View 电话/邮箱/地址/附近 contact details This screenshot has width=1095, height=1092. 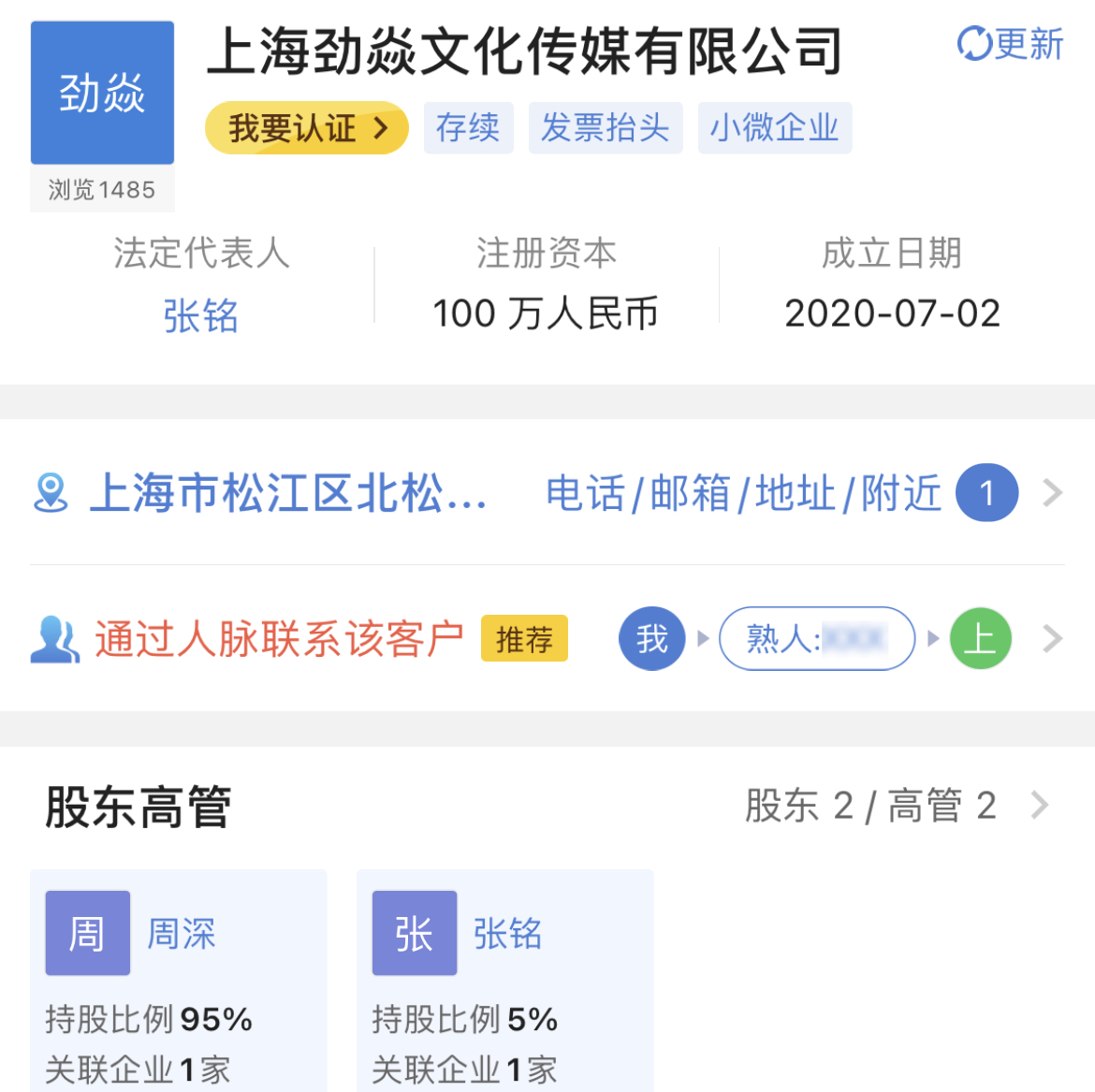[743, 493]
